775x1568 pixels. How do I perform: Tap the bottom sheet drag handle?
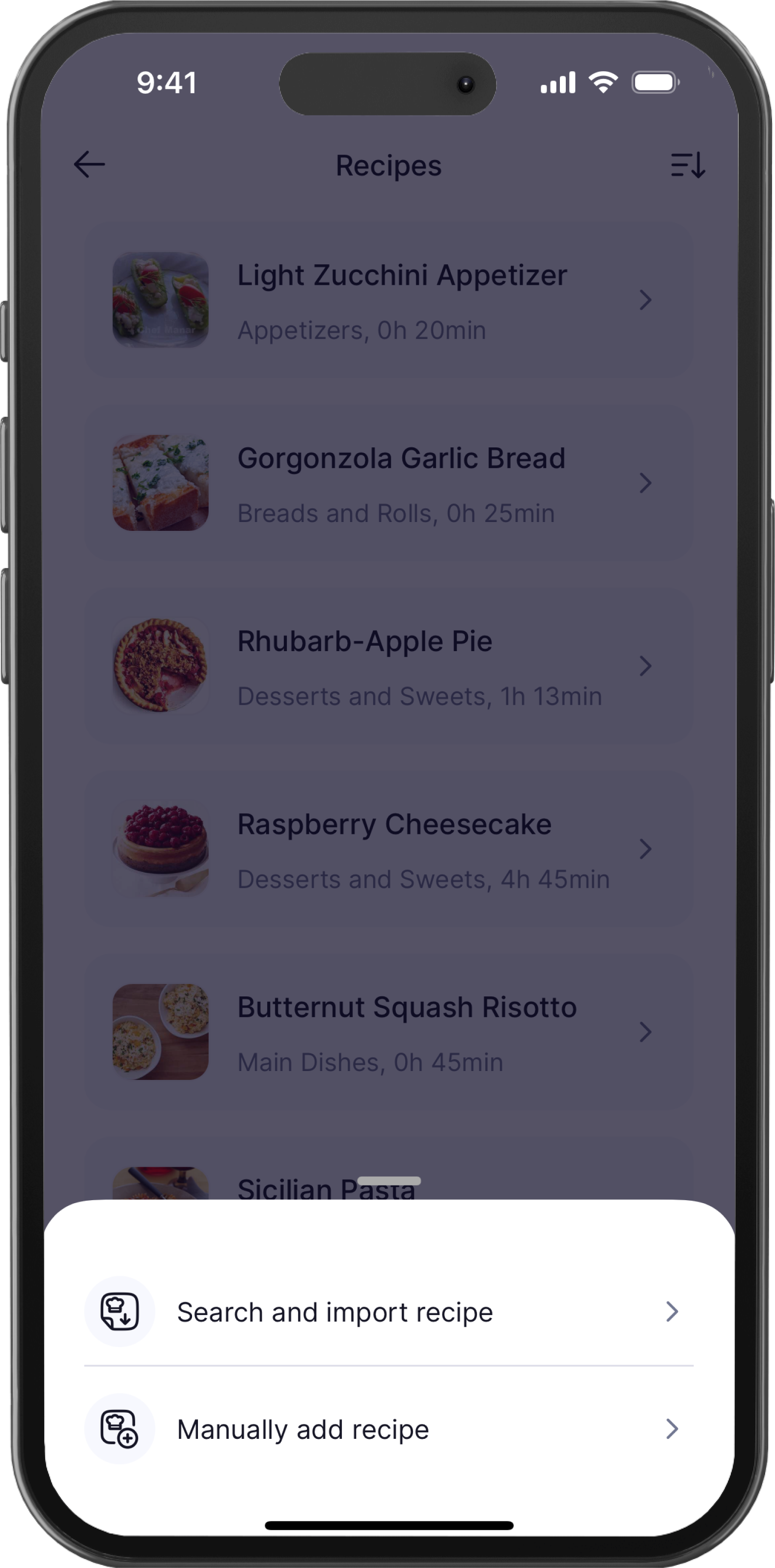click(389, 1181)
